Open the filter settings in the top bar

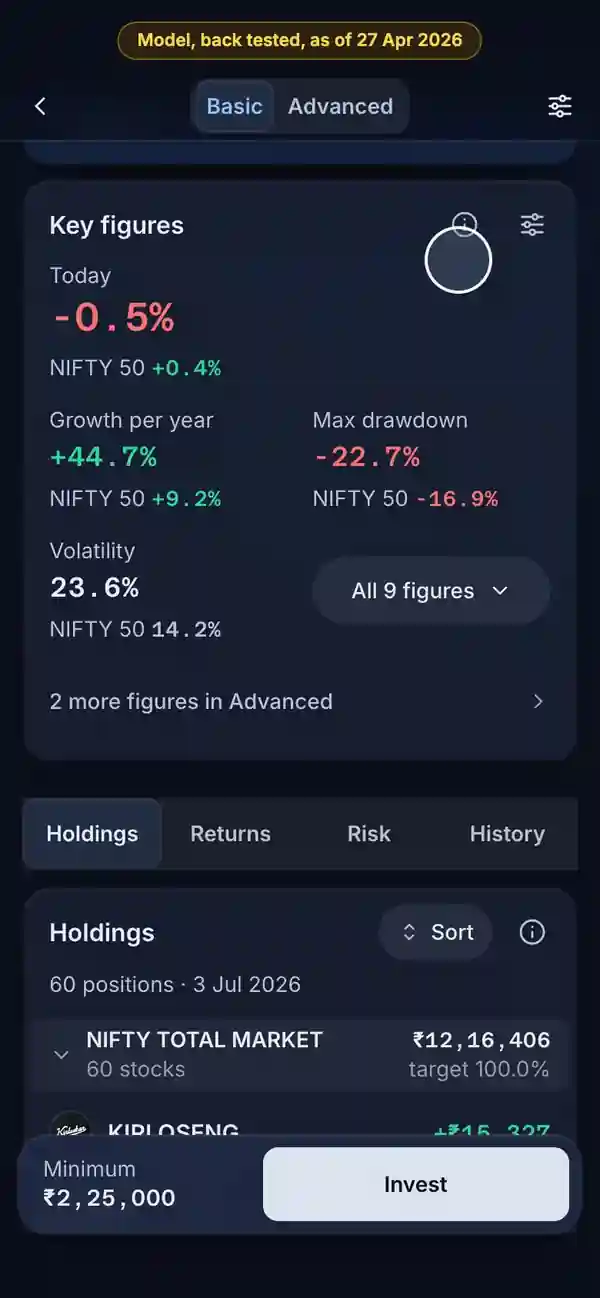pos(560,106)
